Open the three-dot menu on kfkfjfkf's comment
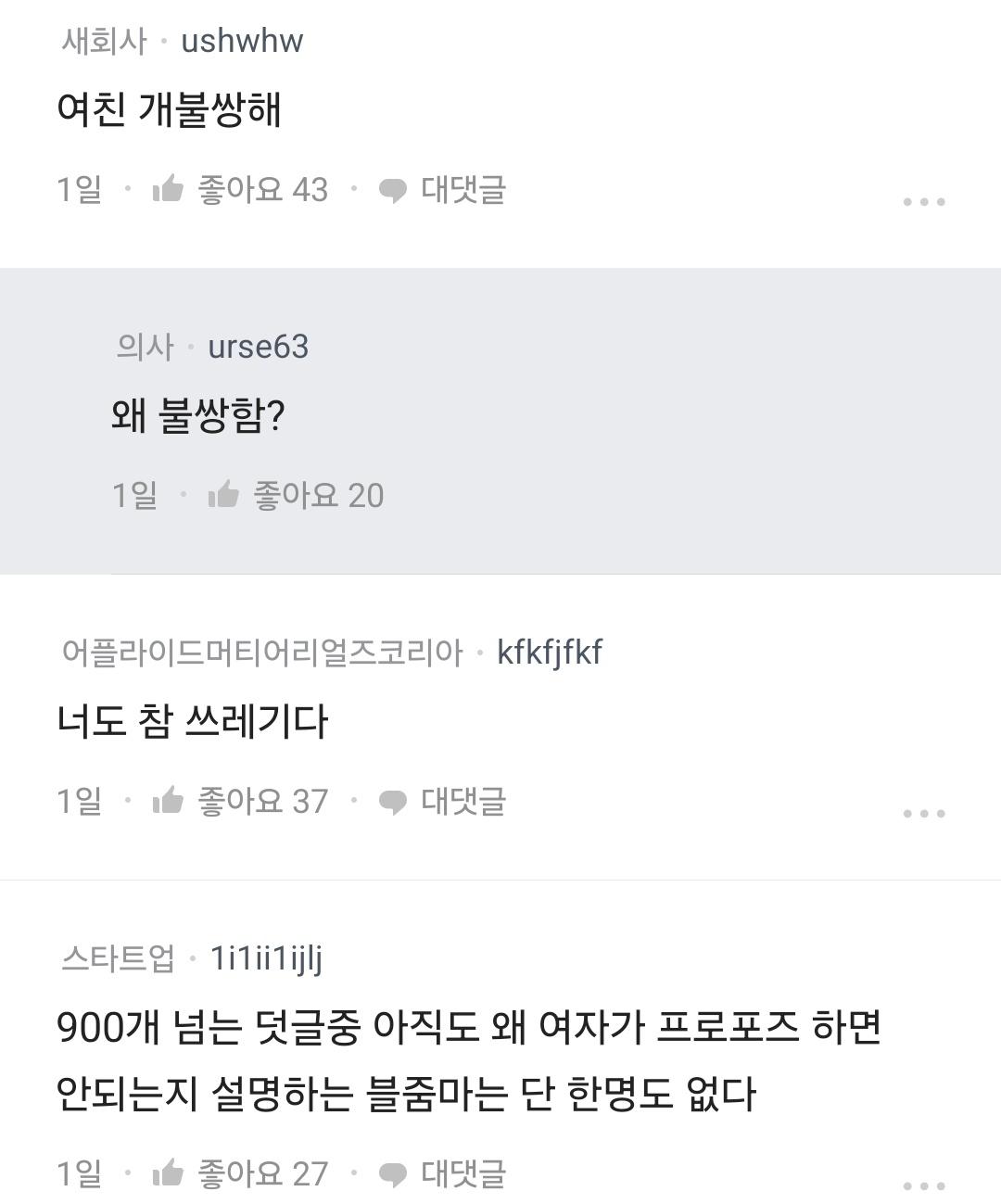1001x1204 pixels. 924,813
